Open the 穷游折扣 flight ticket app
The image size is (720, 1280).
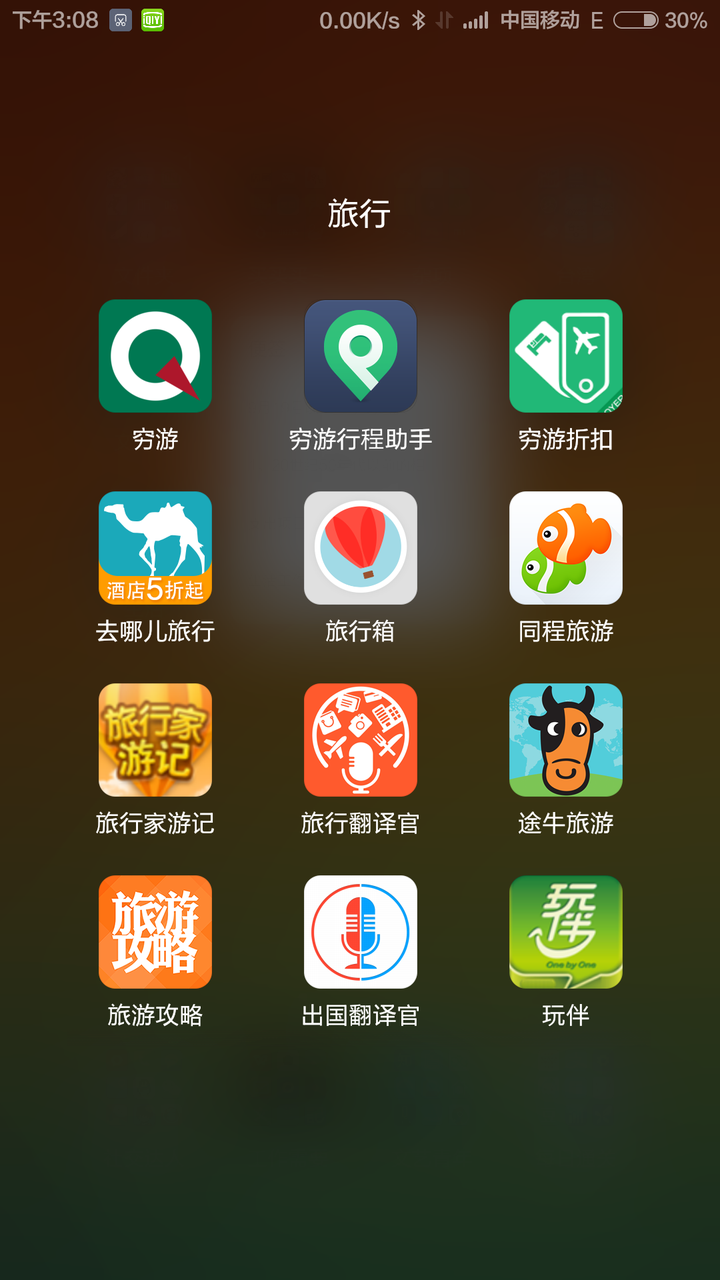coord(565,356)
